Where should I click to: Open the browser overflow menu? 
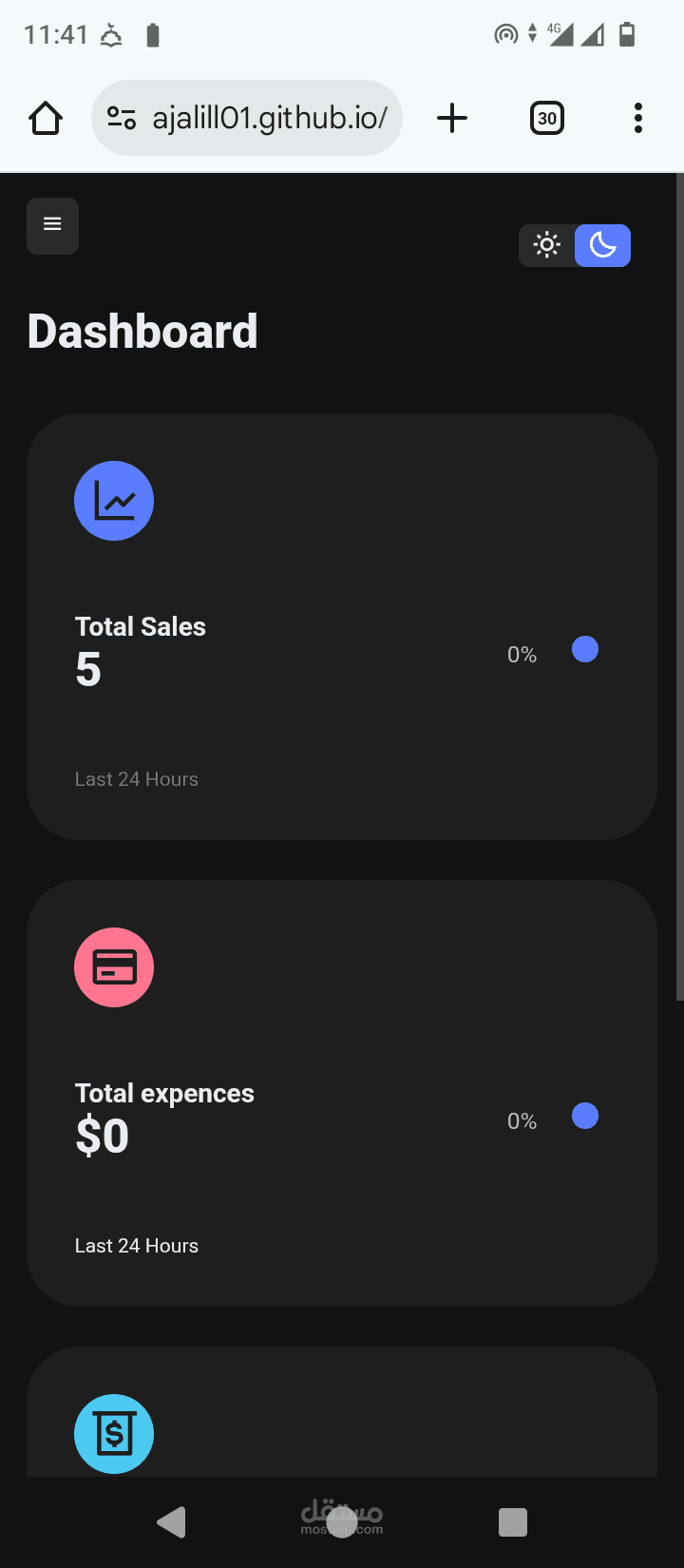(x=638, y=118)
